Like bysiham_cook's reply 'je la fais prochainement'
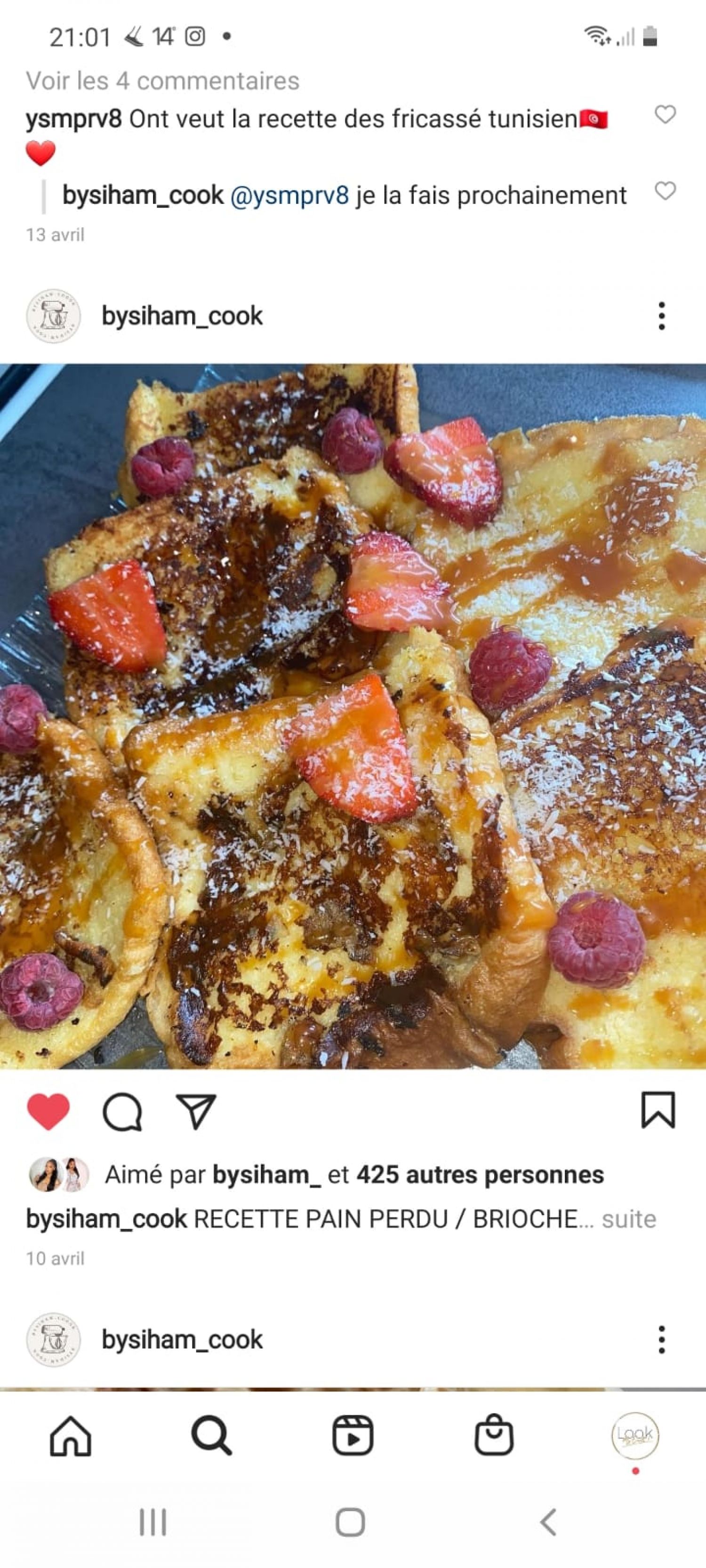This screenshot has width=706, height=1568. 665,191
